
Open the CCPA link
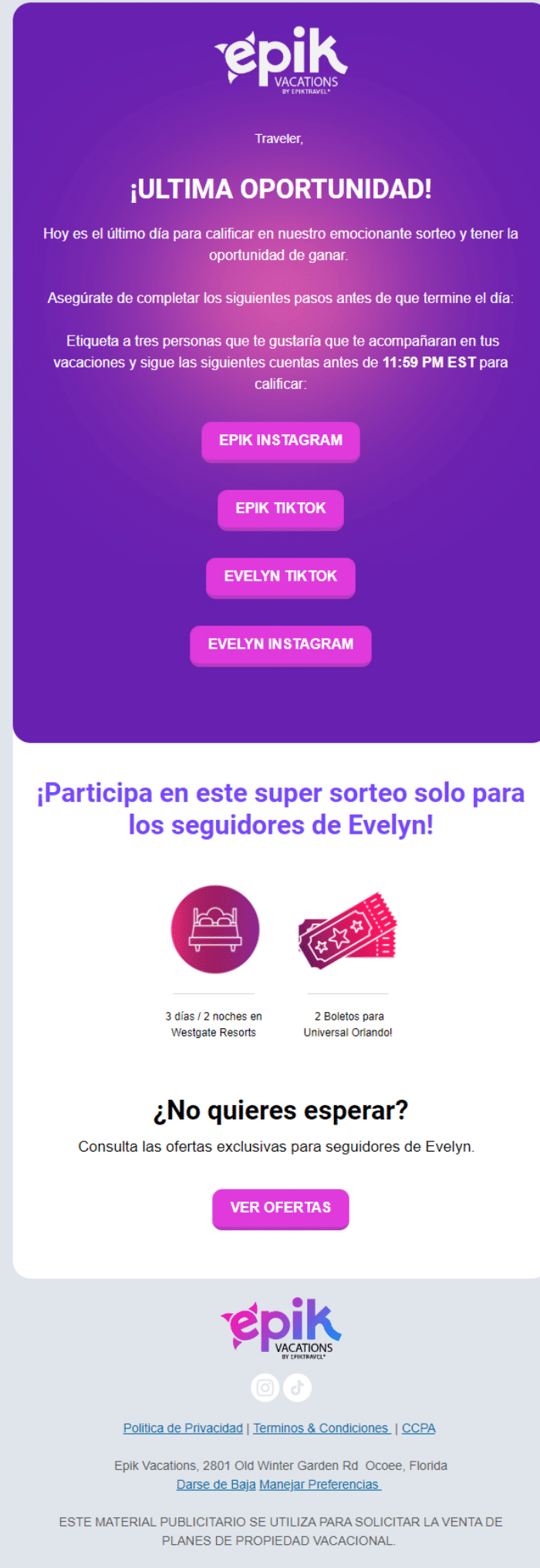418,1428
